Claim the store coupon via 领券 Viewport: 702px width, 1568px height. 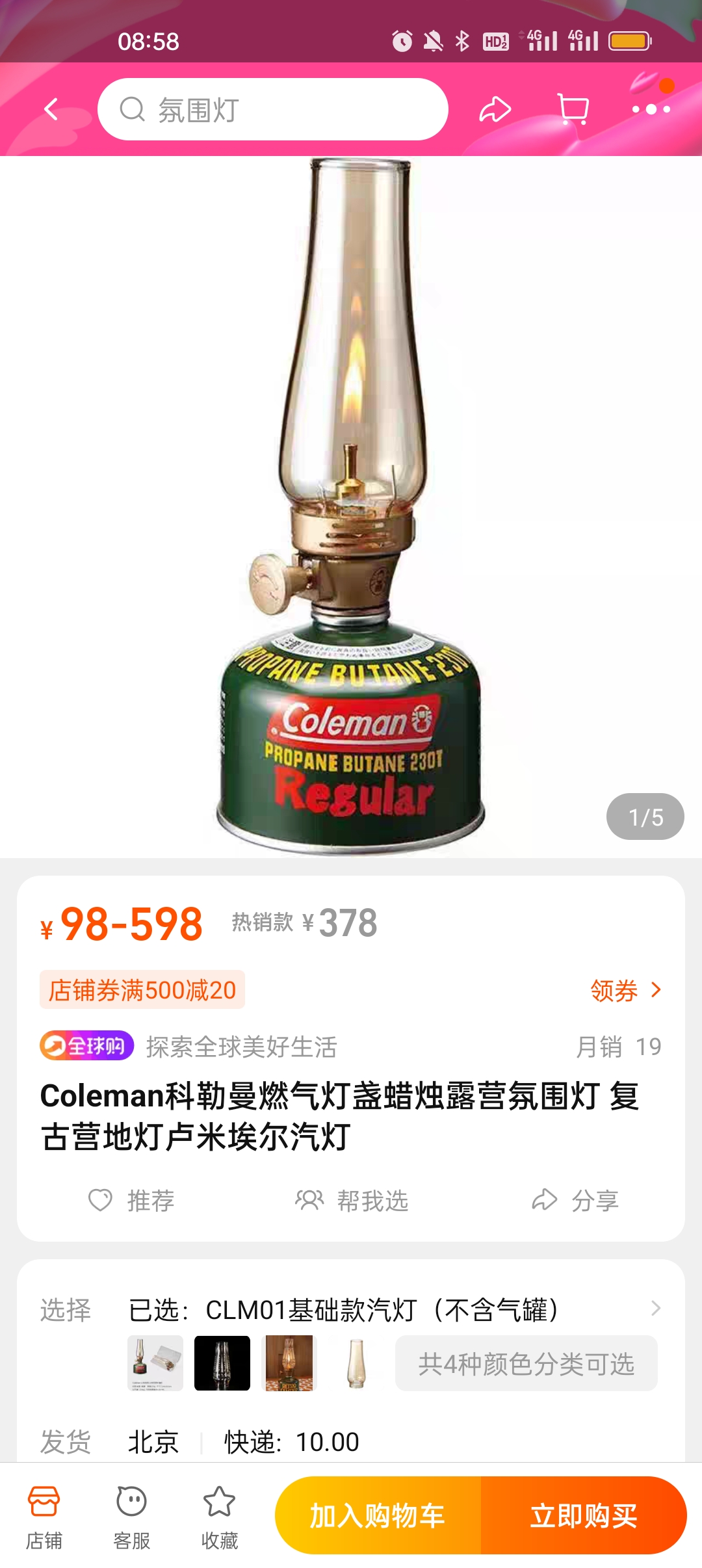625,990
